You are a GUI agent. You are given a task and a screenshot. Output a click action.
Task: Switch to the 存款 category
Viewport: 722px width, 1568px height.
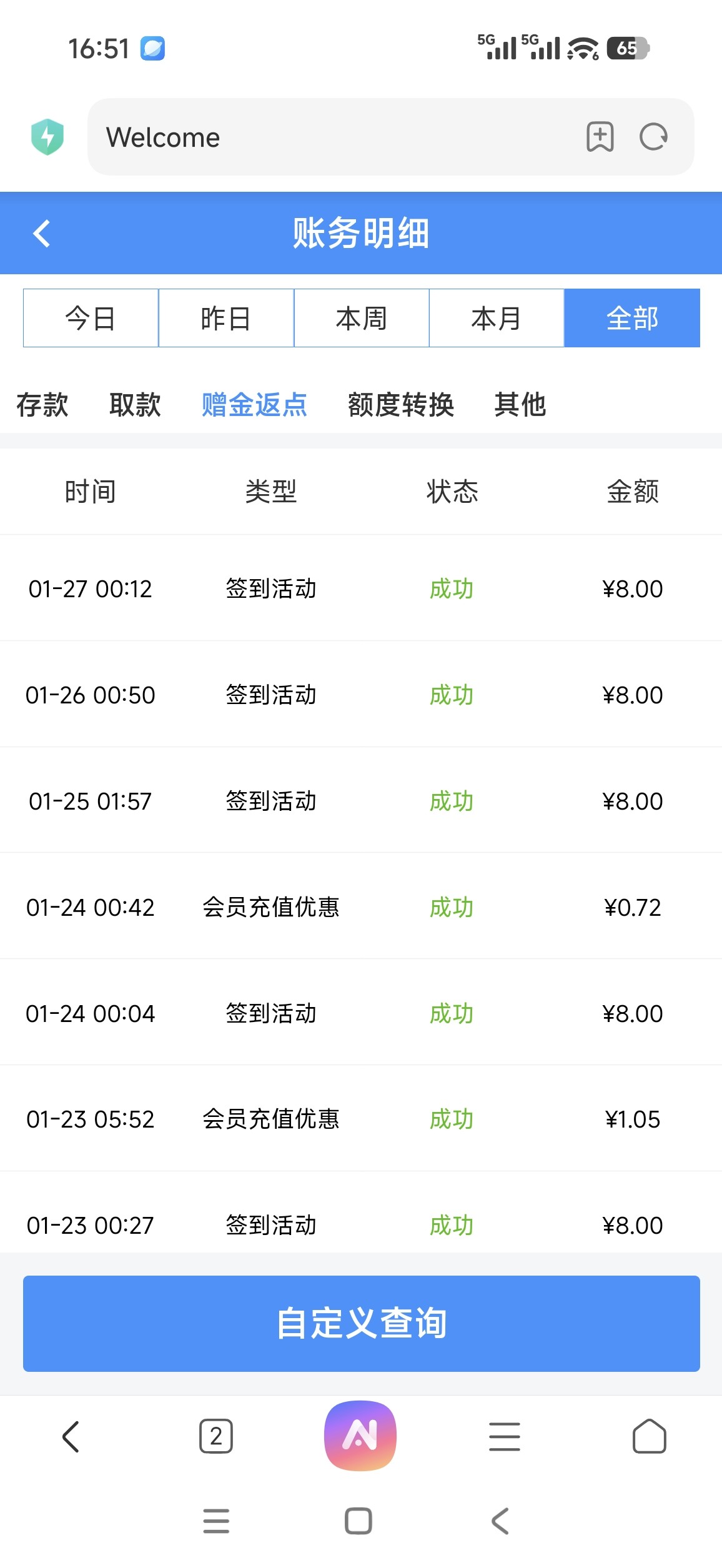(x=42, y=405)
